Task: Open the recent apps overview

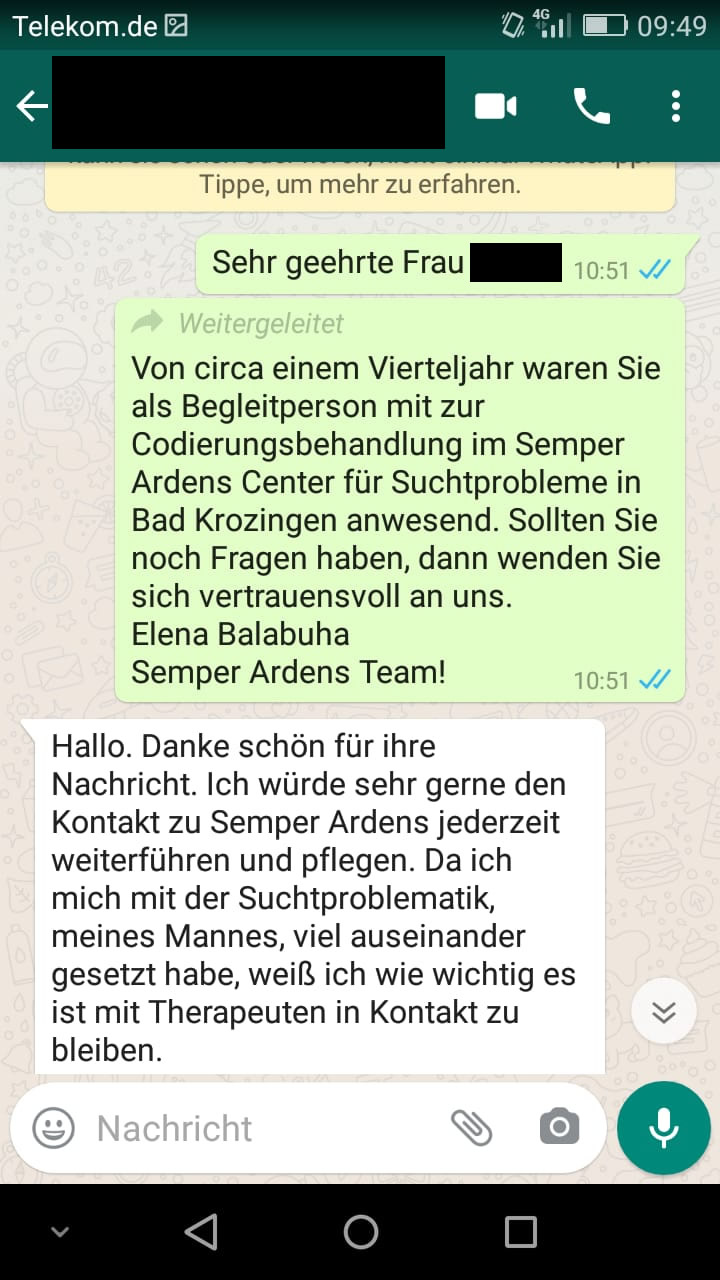Action: (520, 1232)
